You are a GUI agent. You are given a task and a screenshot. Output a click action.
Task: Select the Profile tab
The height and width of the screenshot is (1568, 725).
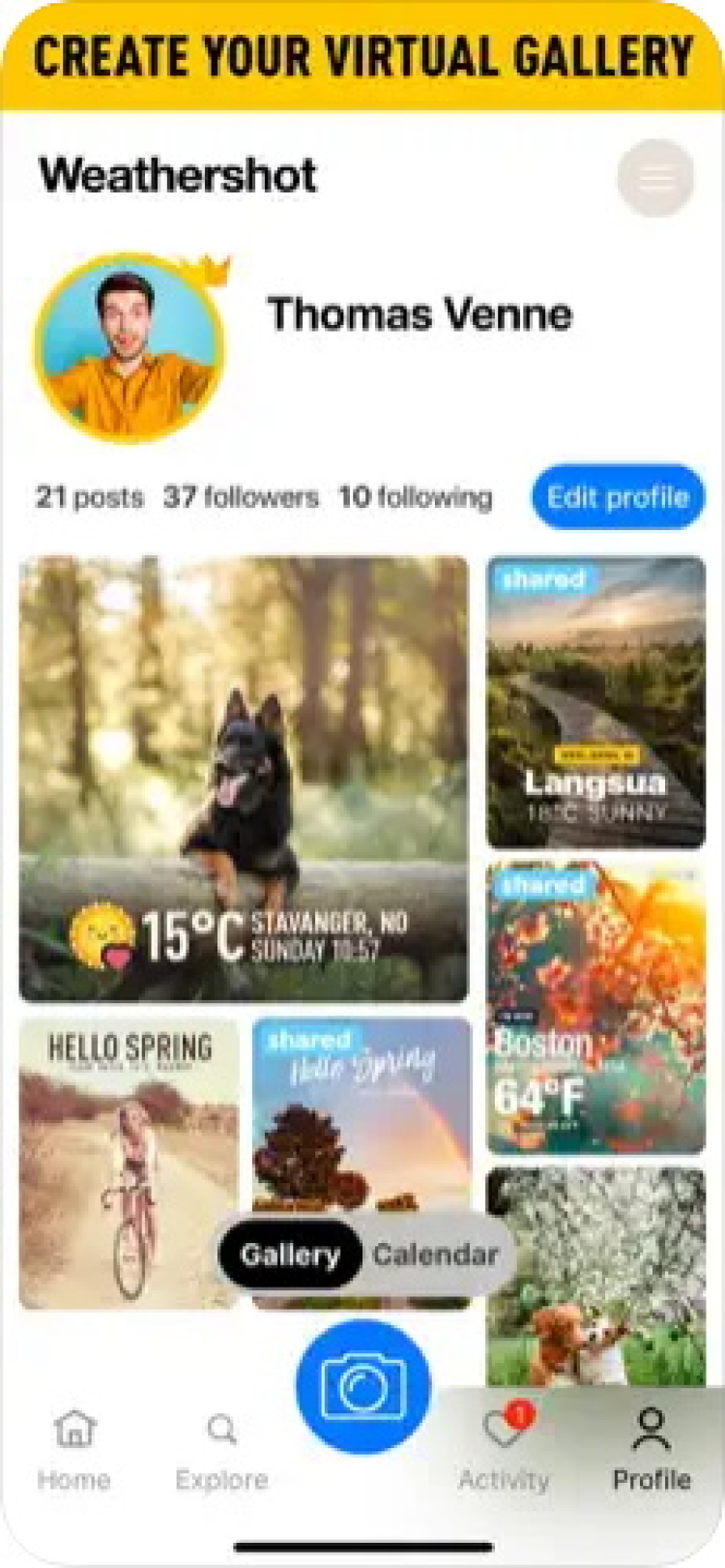tap(652, 1448)
